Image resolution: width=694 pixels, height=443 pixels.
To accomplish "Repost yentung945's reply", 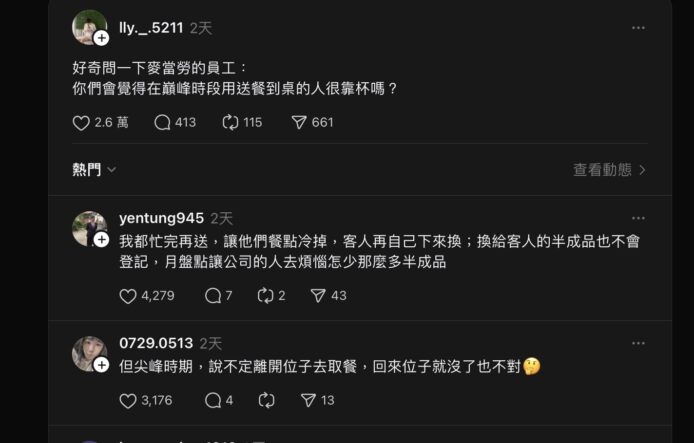I will (266, 296).
